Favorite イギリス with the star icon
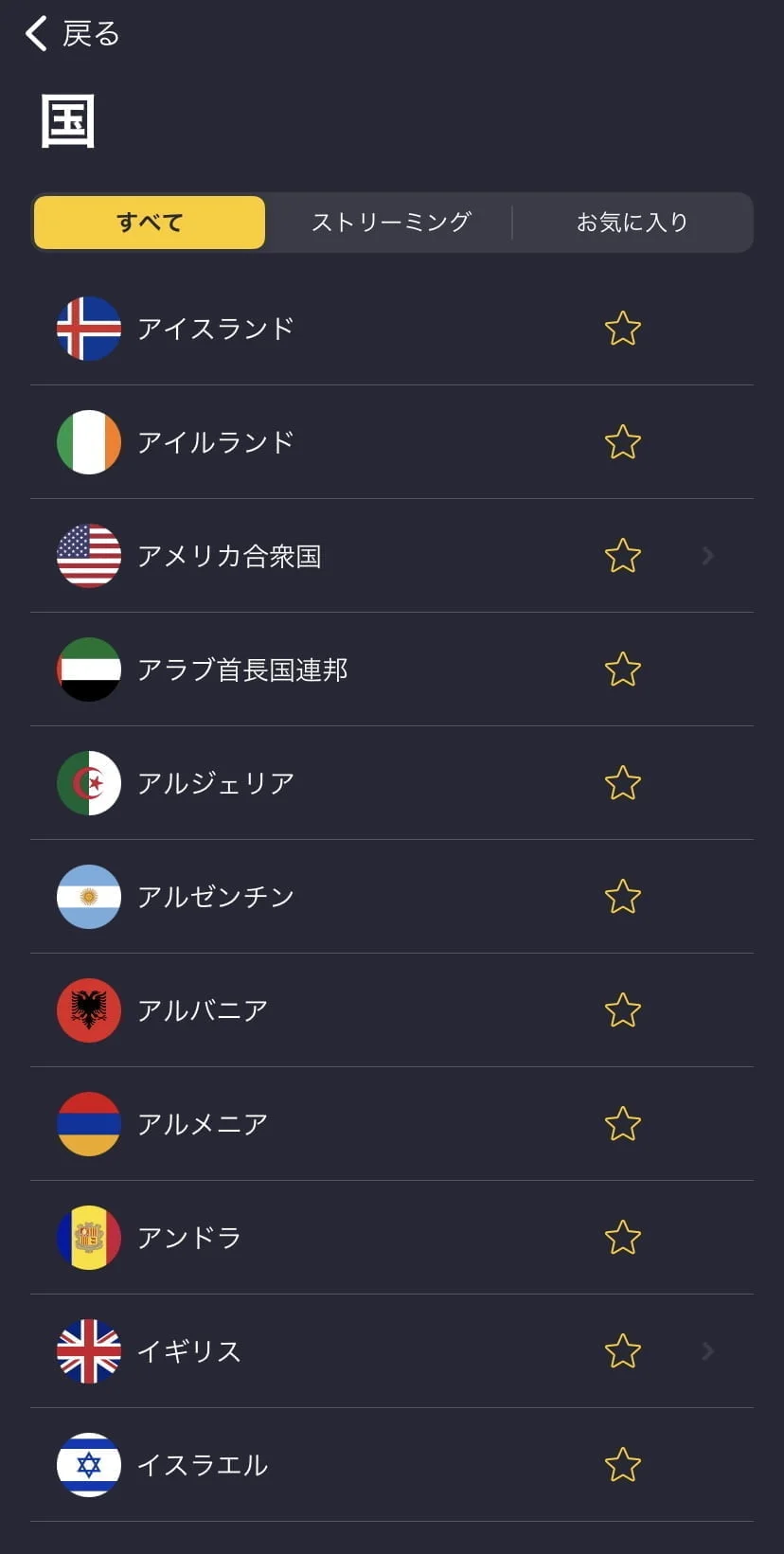This screenshot has width=784, height=1554. click(x=622, y=1351)
